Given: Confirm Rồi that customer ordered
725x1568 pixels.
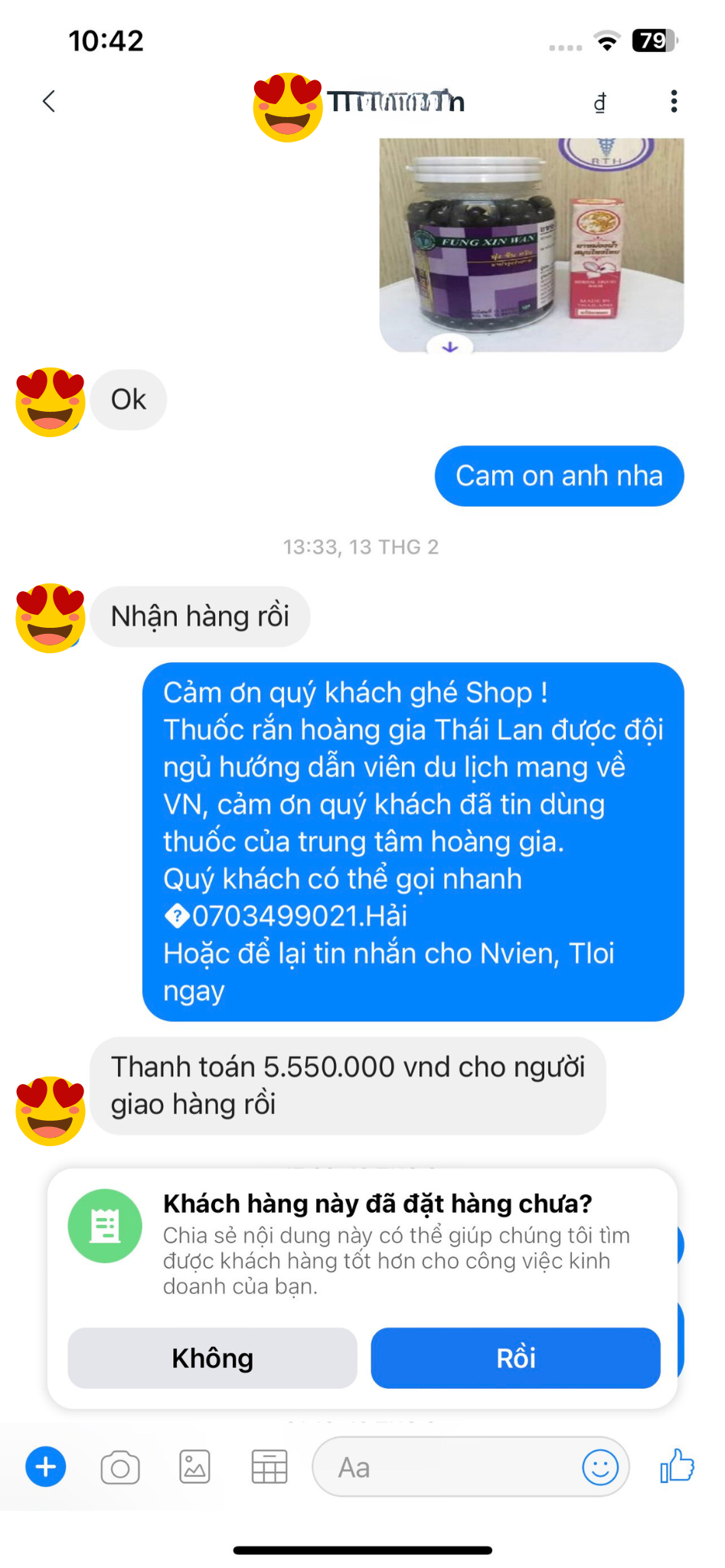Looking at the screenshot, I should [515, 1357].
